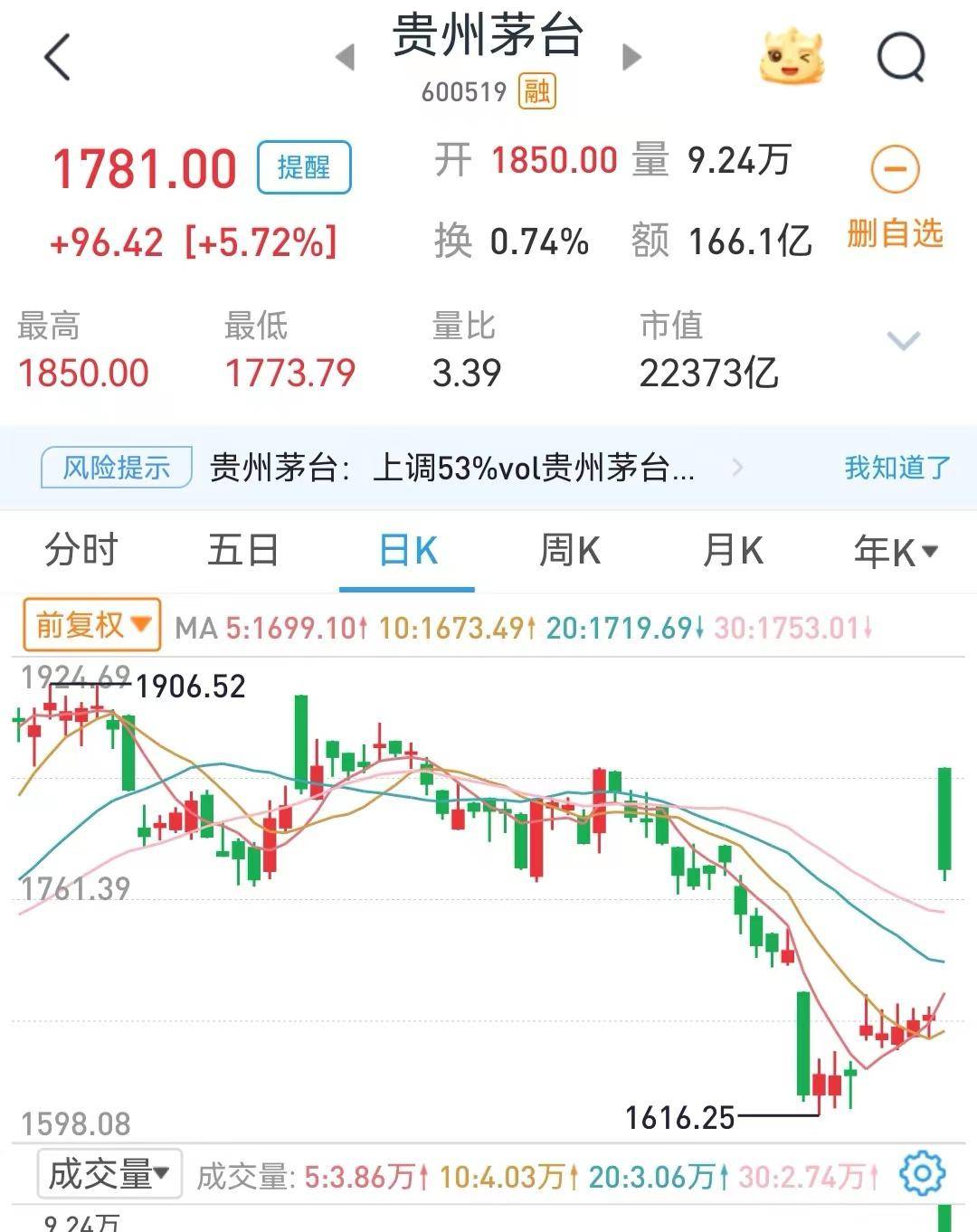Image resolution: width=977 pixels, height=1232 pixels.
Task: Open the 风险提示 notice about 贵州茅台
Action: point(452,468)
